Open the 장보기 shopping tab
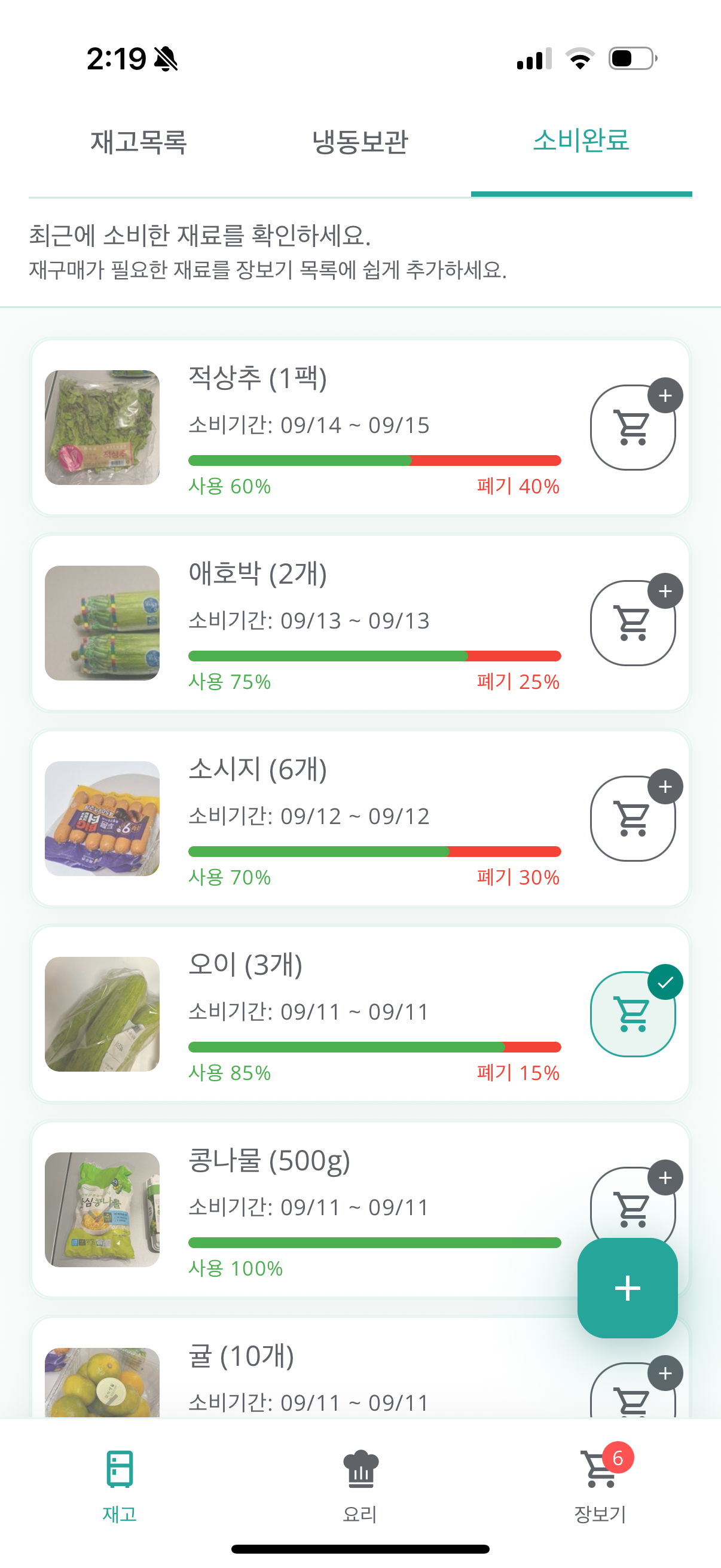Viewport: 721px width, 1568px height. (x=600, y=1485)
